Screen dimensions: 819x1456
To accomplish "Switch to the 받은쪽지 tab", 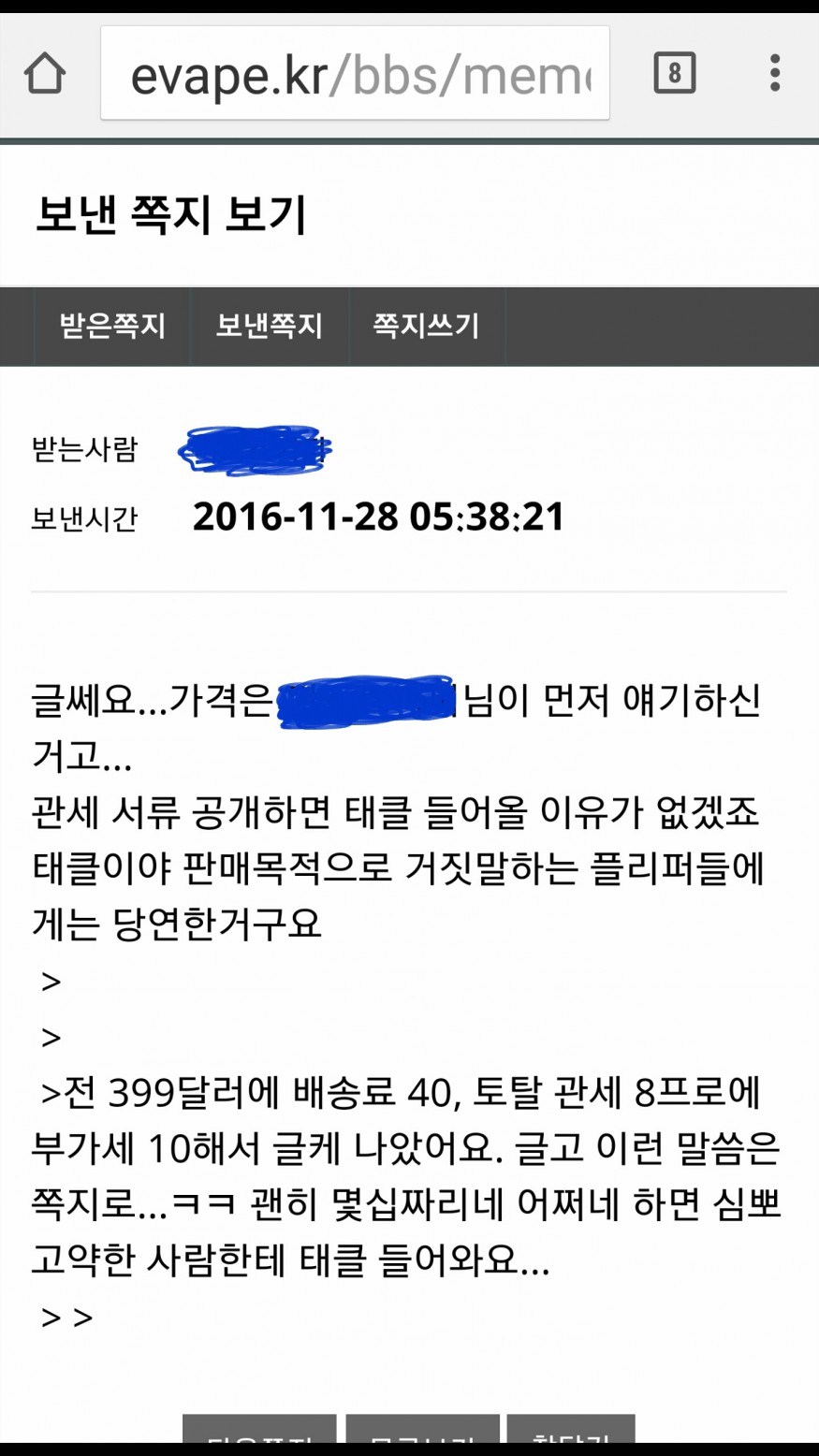I will pos(112,326).
